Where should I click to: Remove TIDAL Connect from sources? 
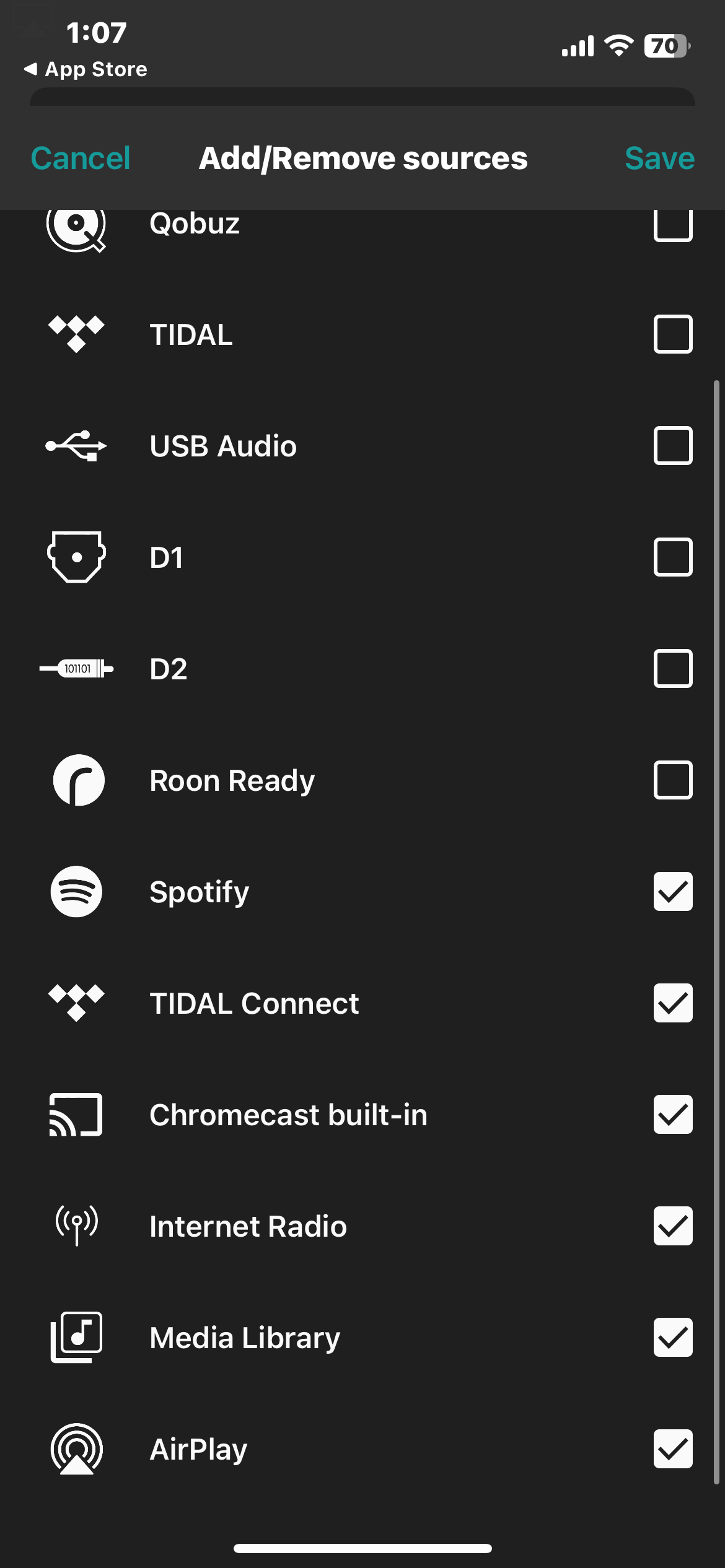673,1003
